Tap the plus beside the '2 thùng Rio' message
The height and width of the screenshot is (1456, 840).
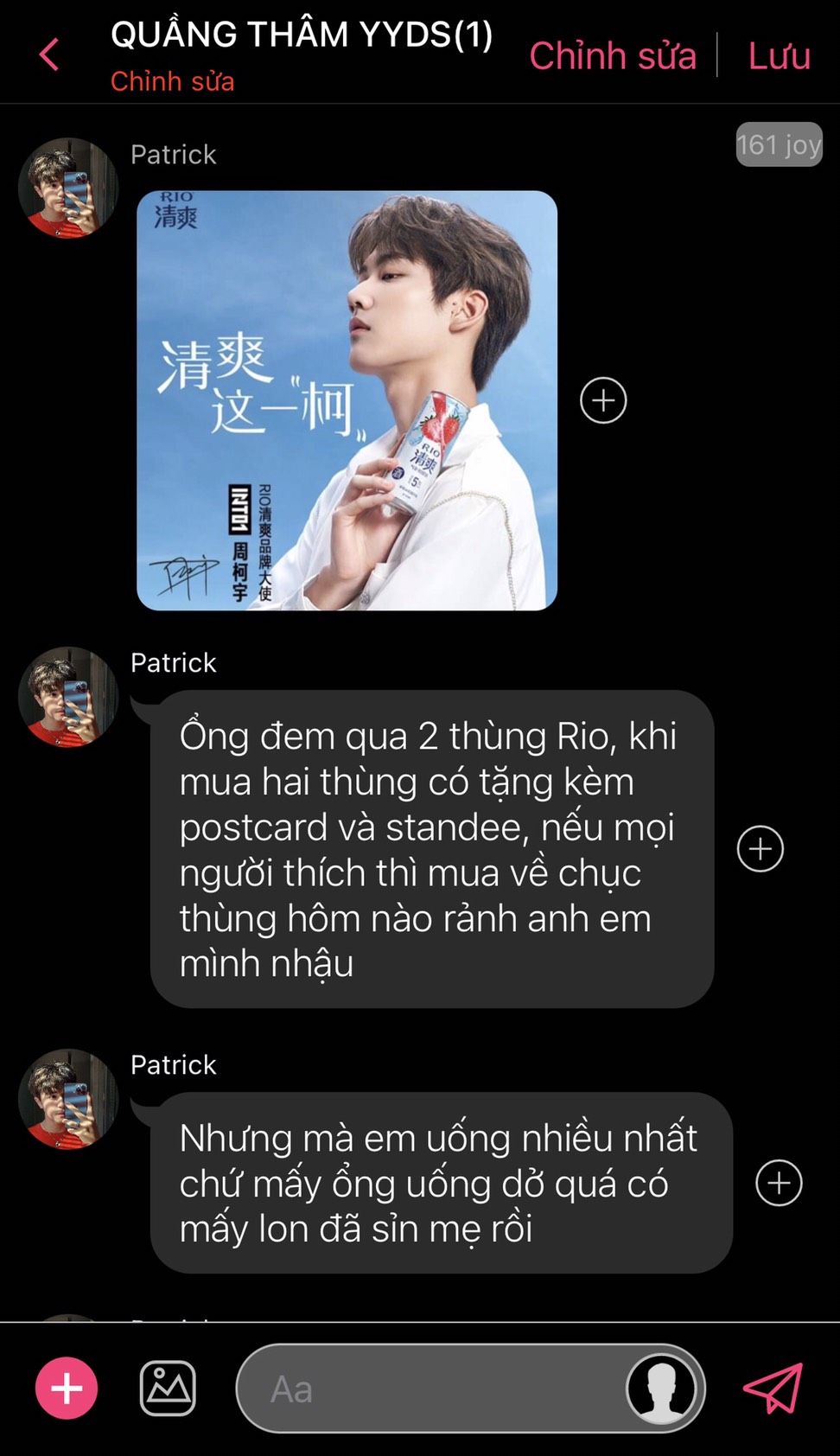(760, 848)
